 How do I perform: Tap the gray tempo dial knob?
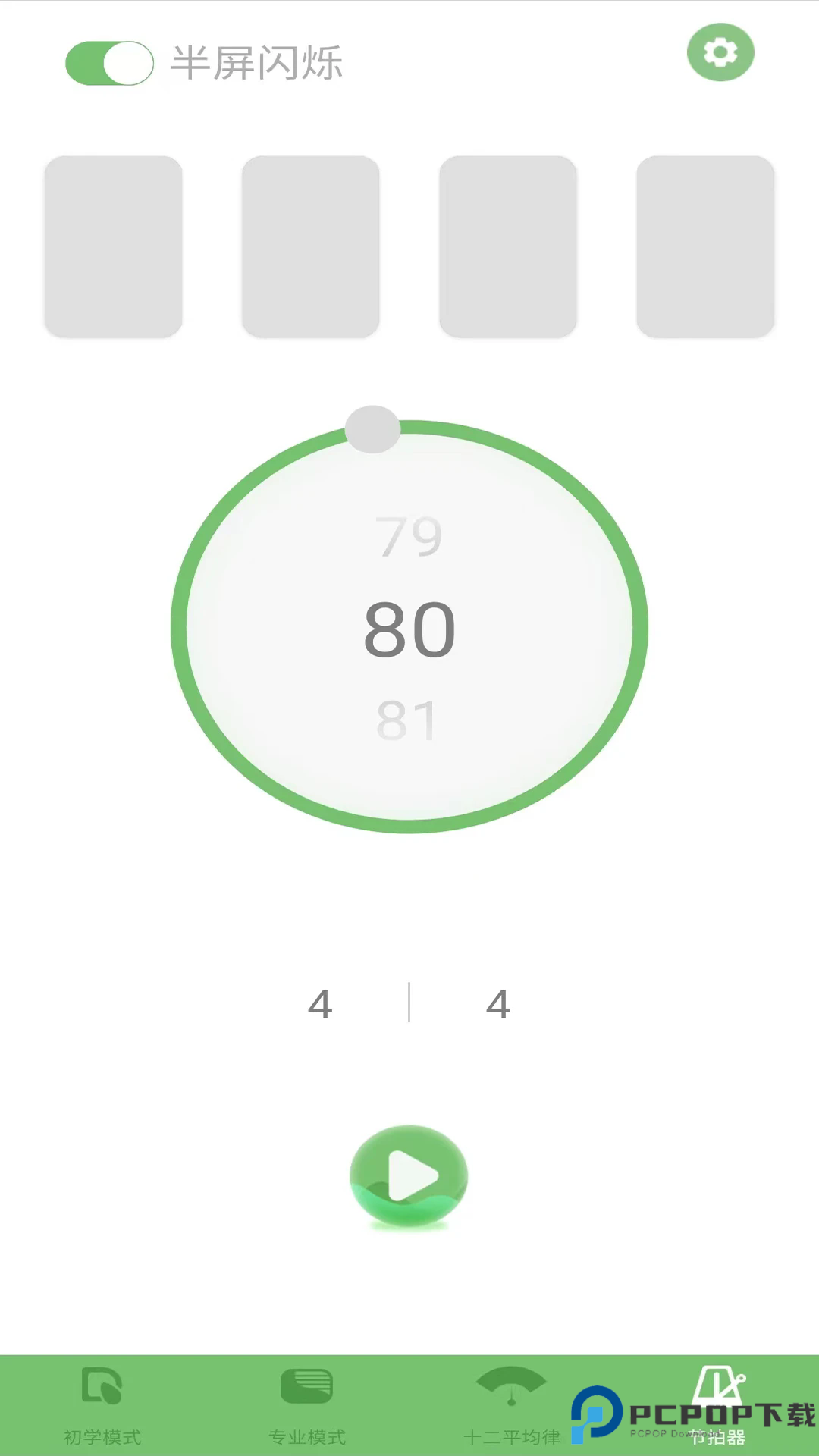point(372,429)
